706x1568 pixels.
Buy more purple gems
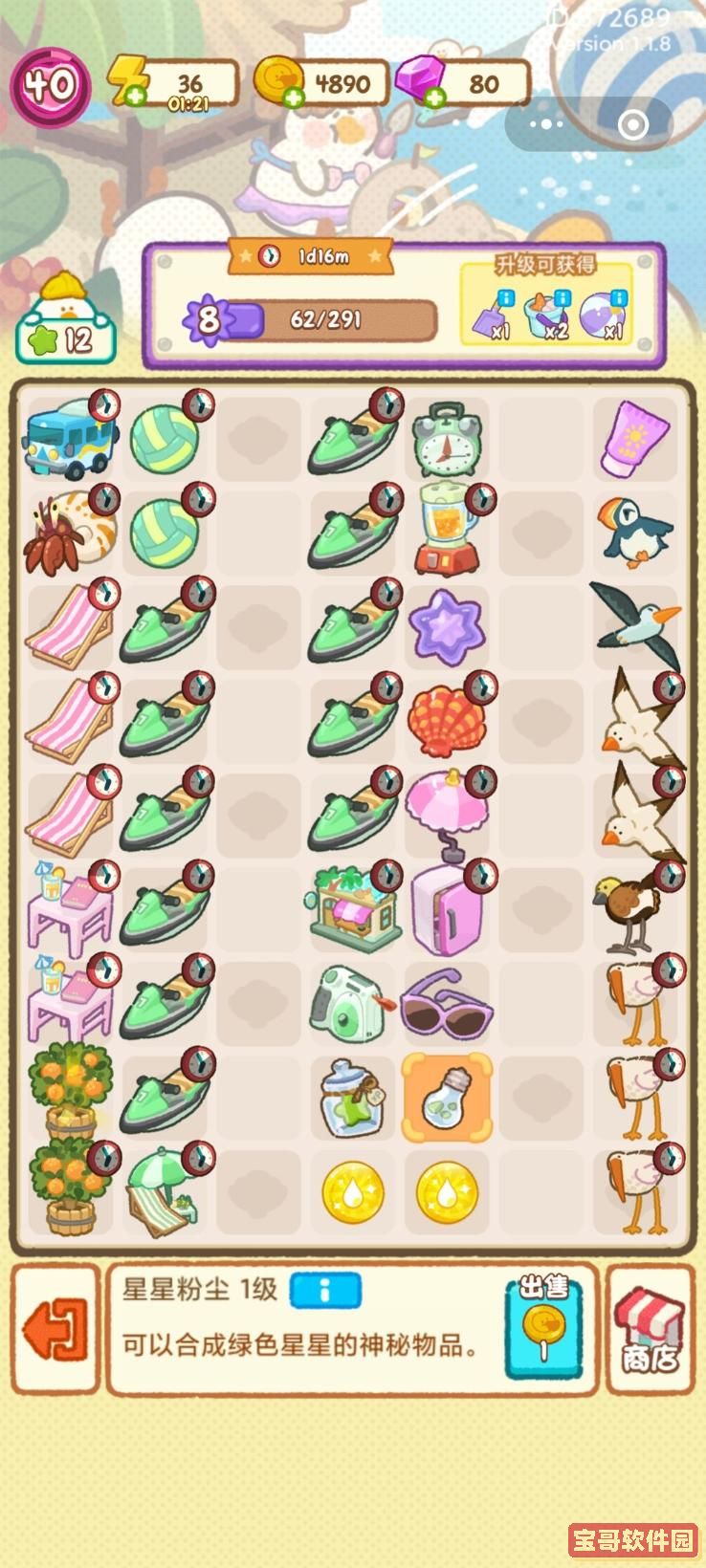click(x=433, y=97)
